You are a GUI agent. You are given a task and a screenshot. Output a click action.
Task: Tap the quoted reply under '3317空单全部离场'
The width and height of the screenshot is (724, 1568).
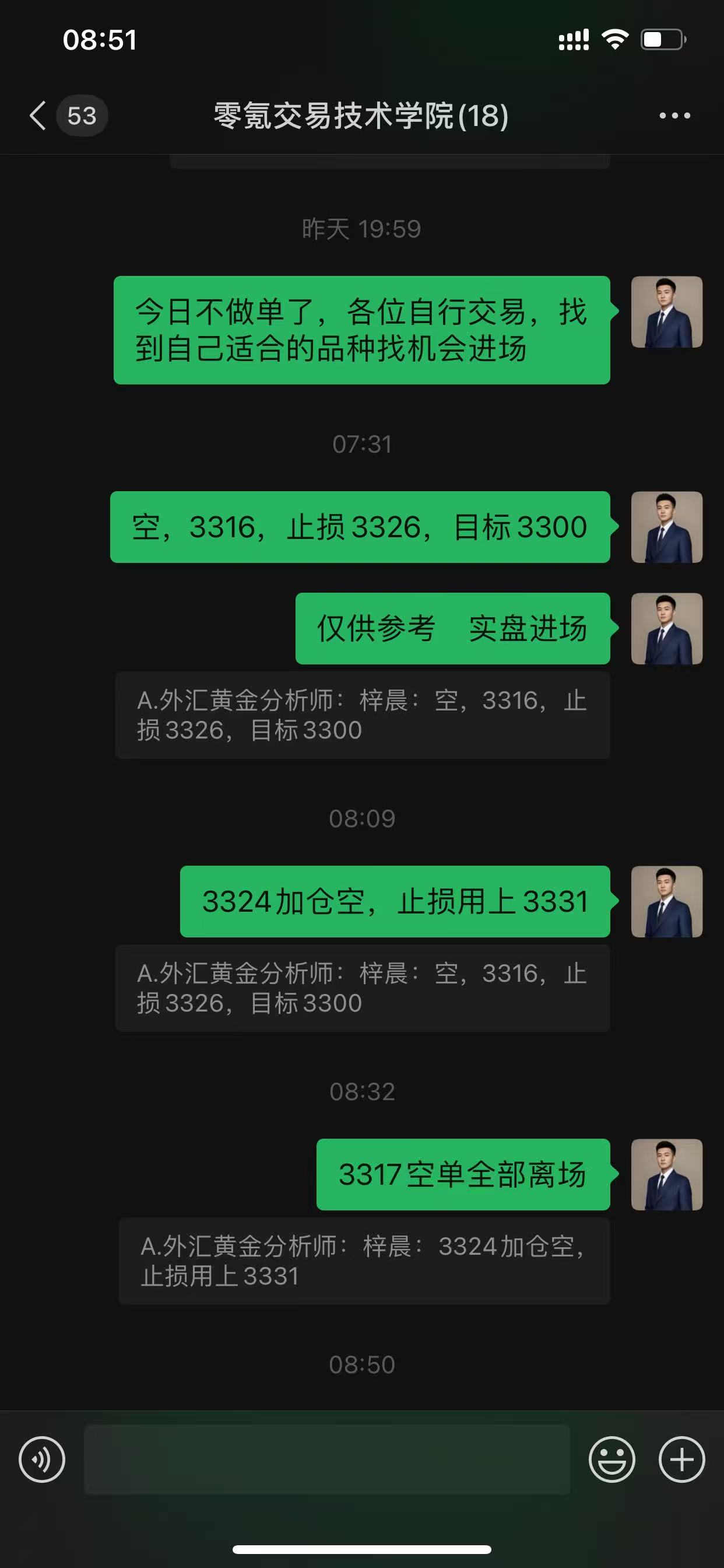364,1261
